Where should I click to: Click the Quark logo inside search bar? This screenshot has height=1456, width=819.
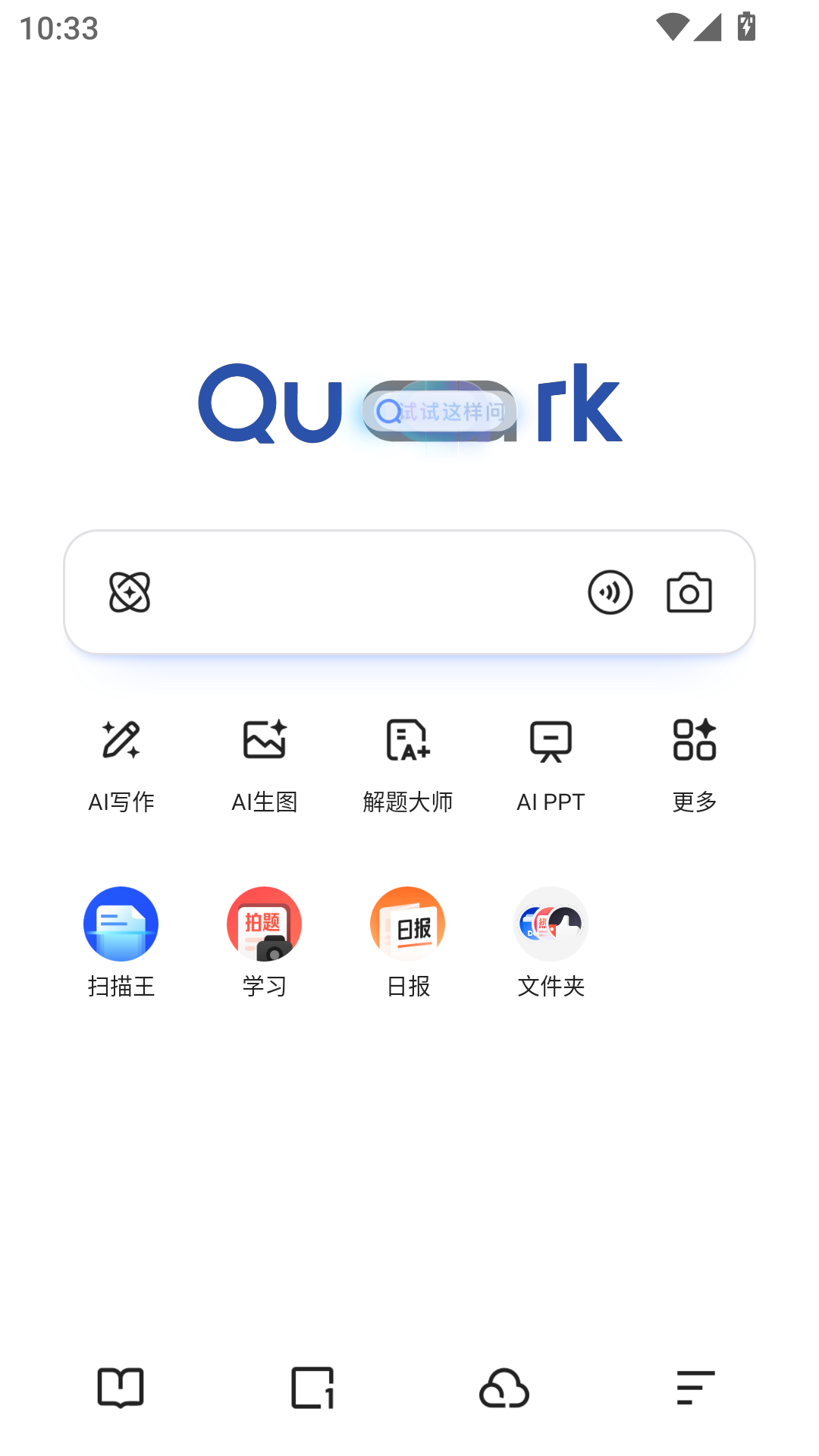click(130, 592)
